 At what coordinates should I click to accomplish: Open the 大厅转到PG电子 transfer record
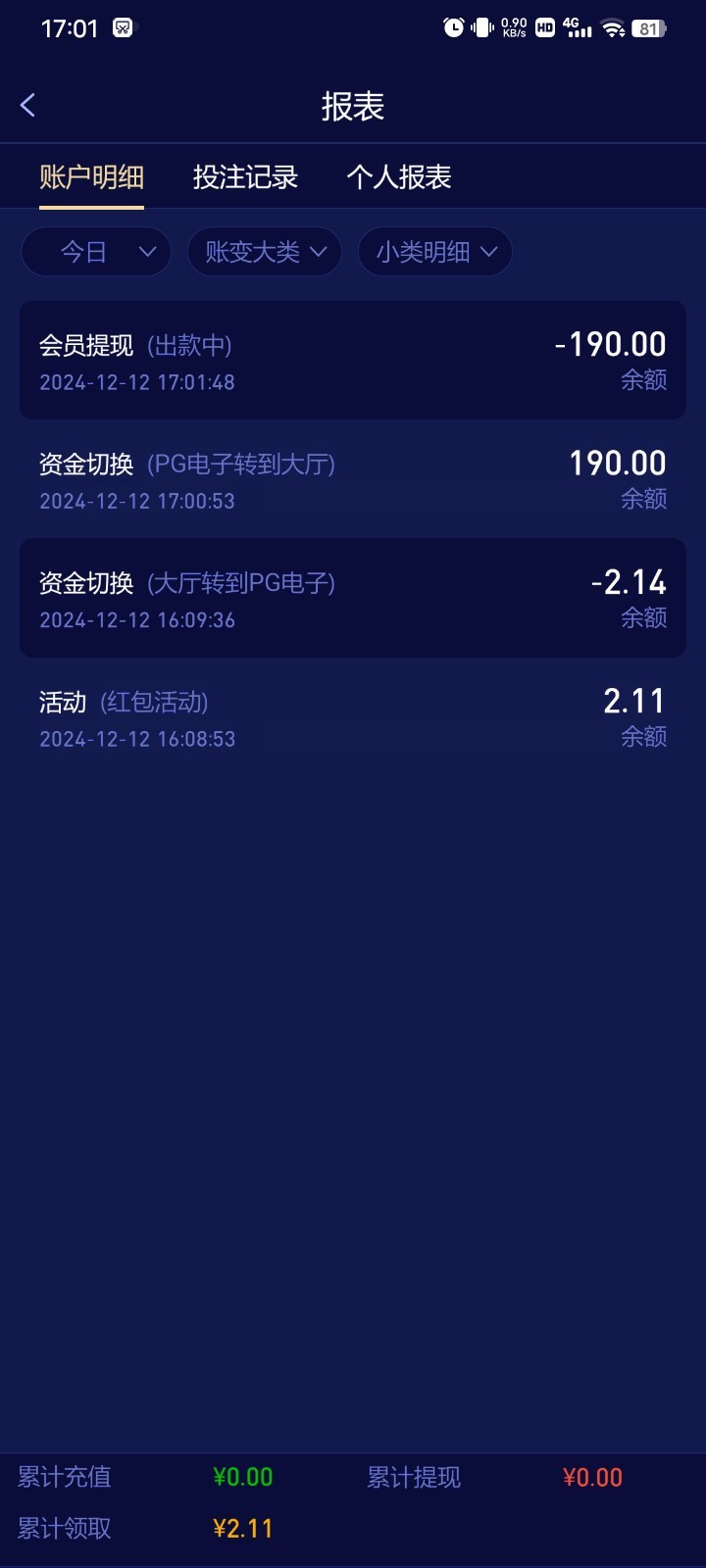point(353,599)
